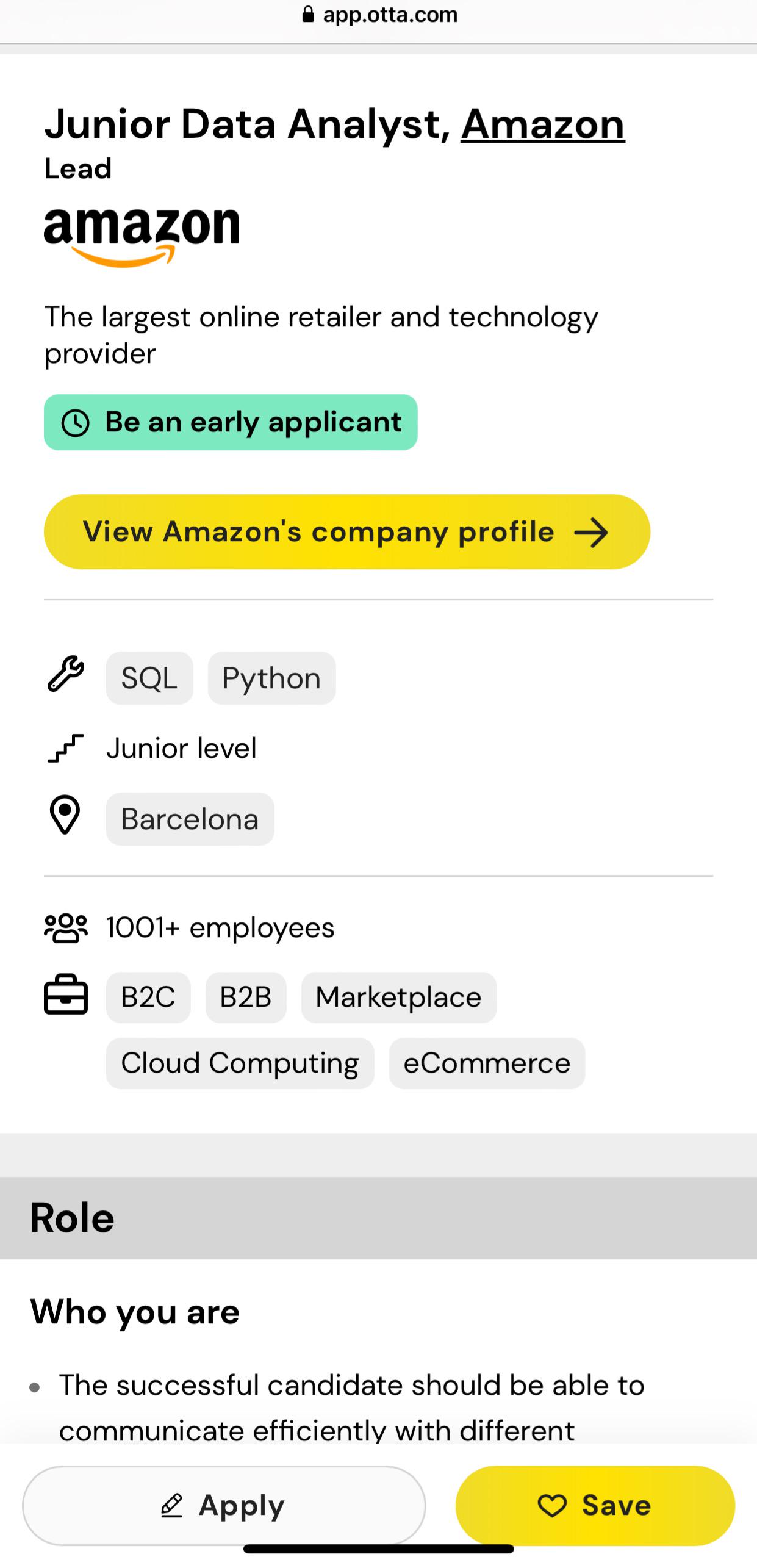The width and height of the screenshot is (757, 1568).
Task: Tap the Apply button
Action: point(223,1505)
